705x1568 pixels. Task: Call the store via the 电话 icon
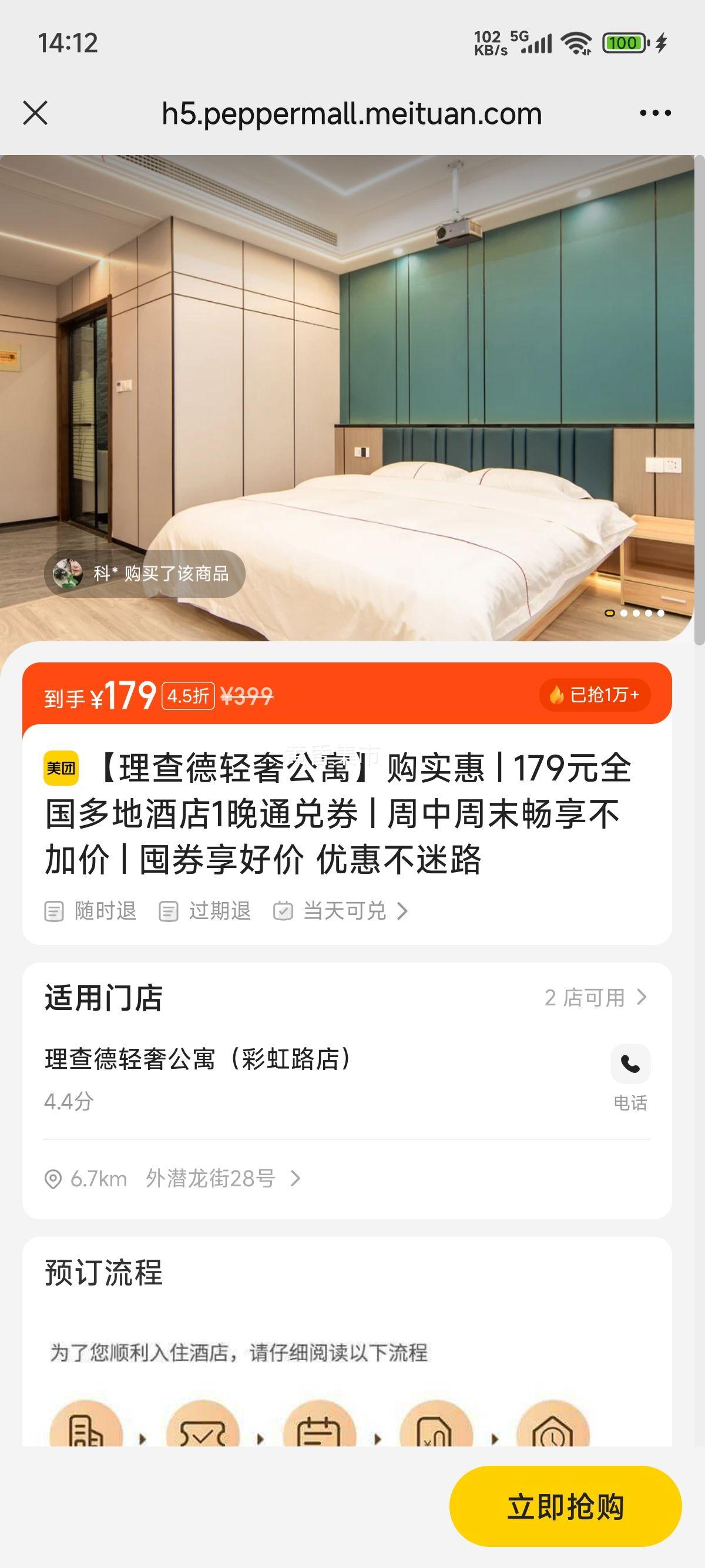click(x=630, y=1065)
